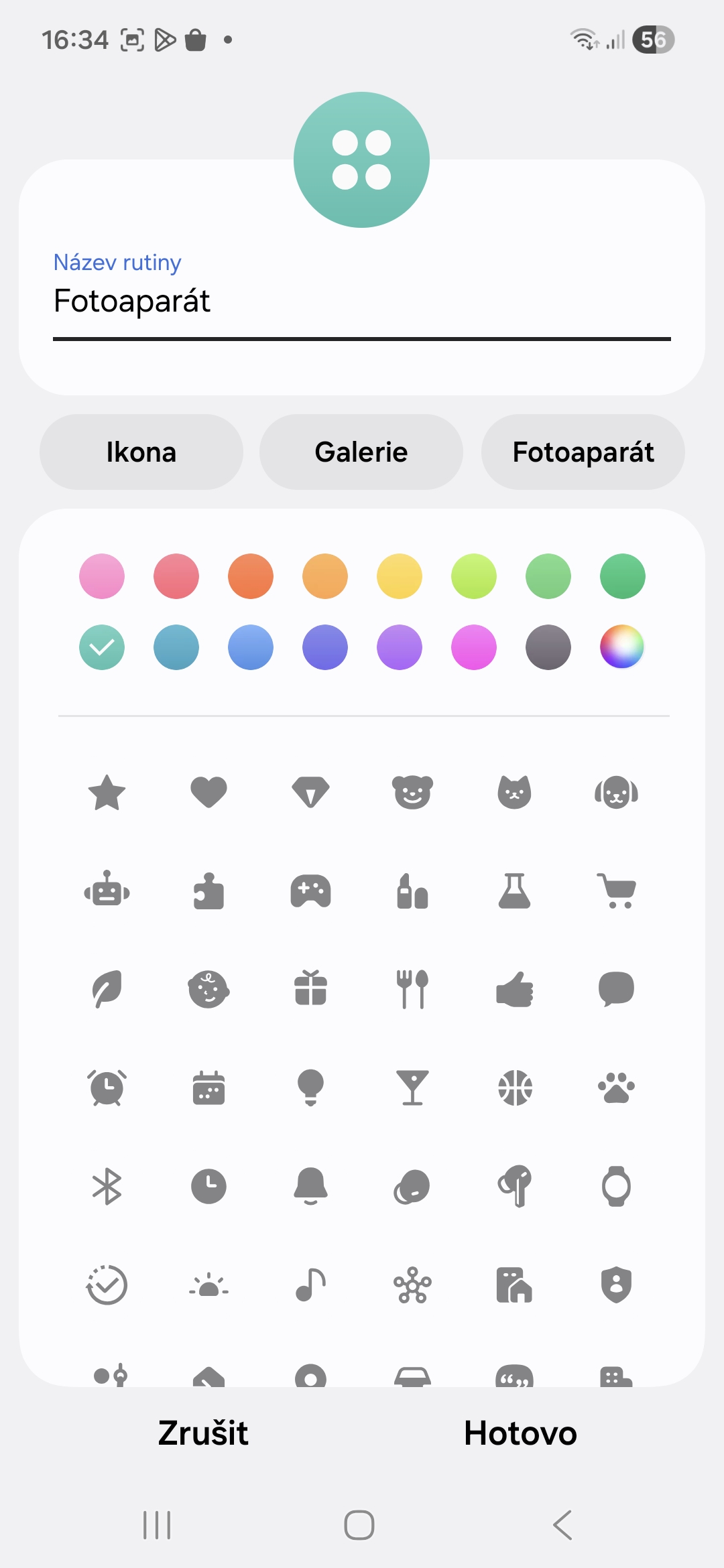Screen dimensions: 724x1568
Task: Switch to the Ikona tab
Action: point(141,452)
